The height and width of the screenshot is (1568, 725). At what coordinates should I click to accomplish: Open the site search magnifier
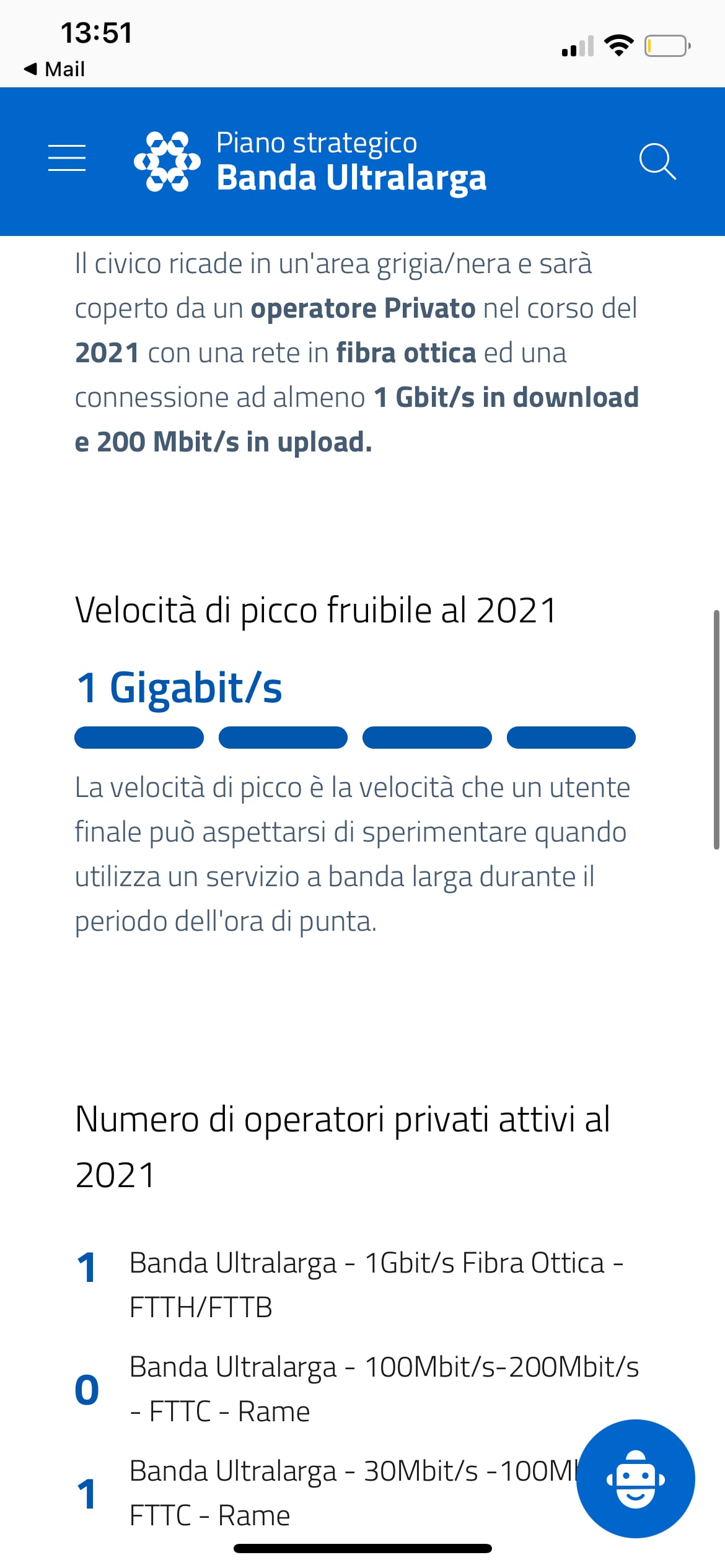pos(657,162)
